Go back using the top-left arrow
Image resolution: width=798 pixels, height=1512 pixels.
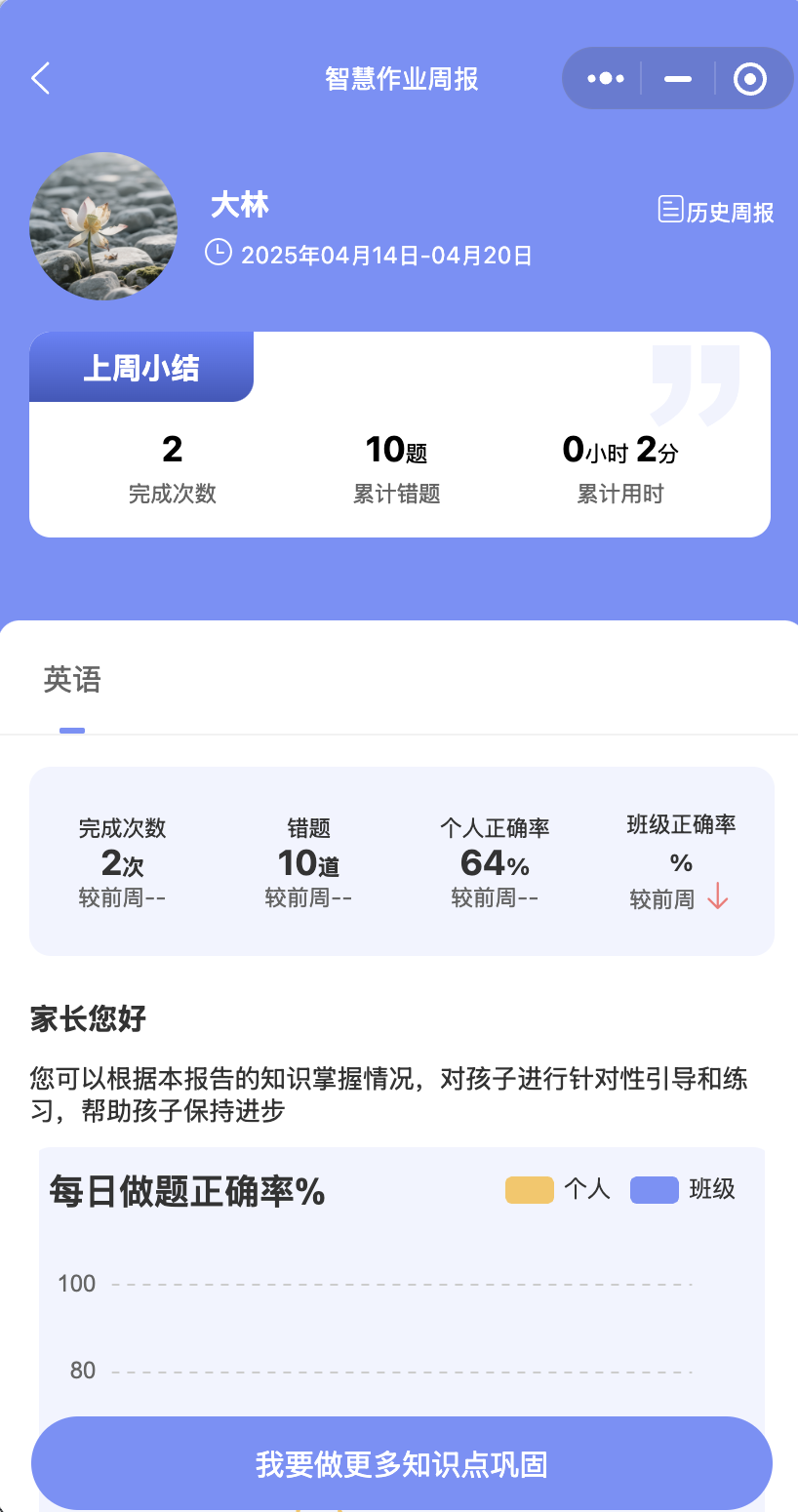(40, 78)
